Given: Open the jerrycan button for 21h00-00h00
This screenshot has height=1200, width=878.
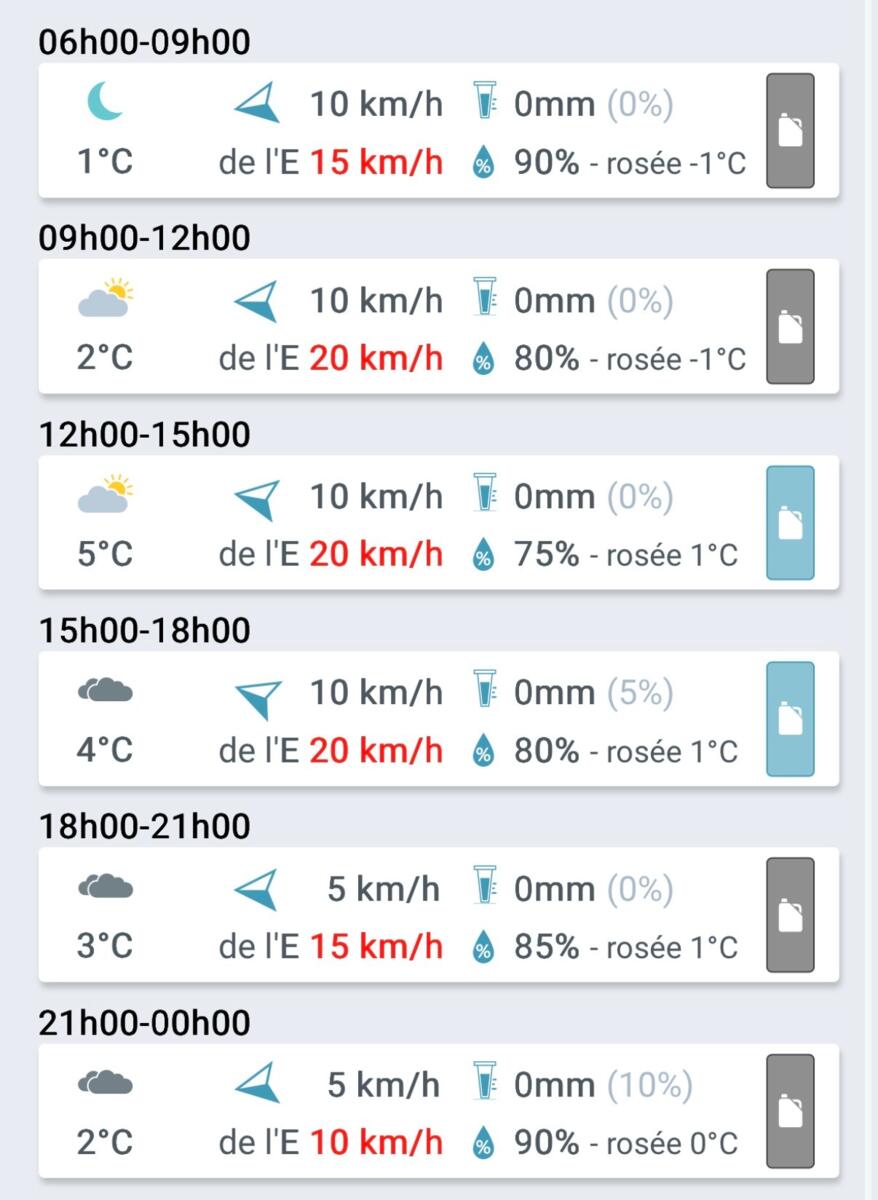Looking at the screenshot, I should [x=790, y=1111].
